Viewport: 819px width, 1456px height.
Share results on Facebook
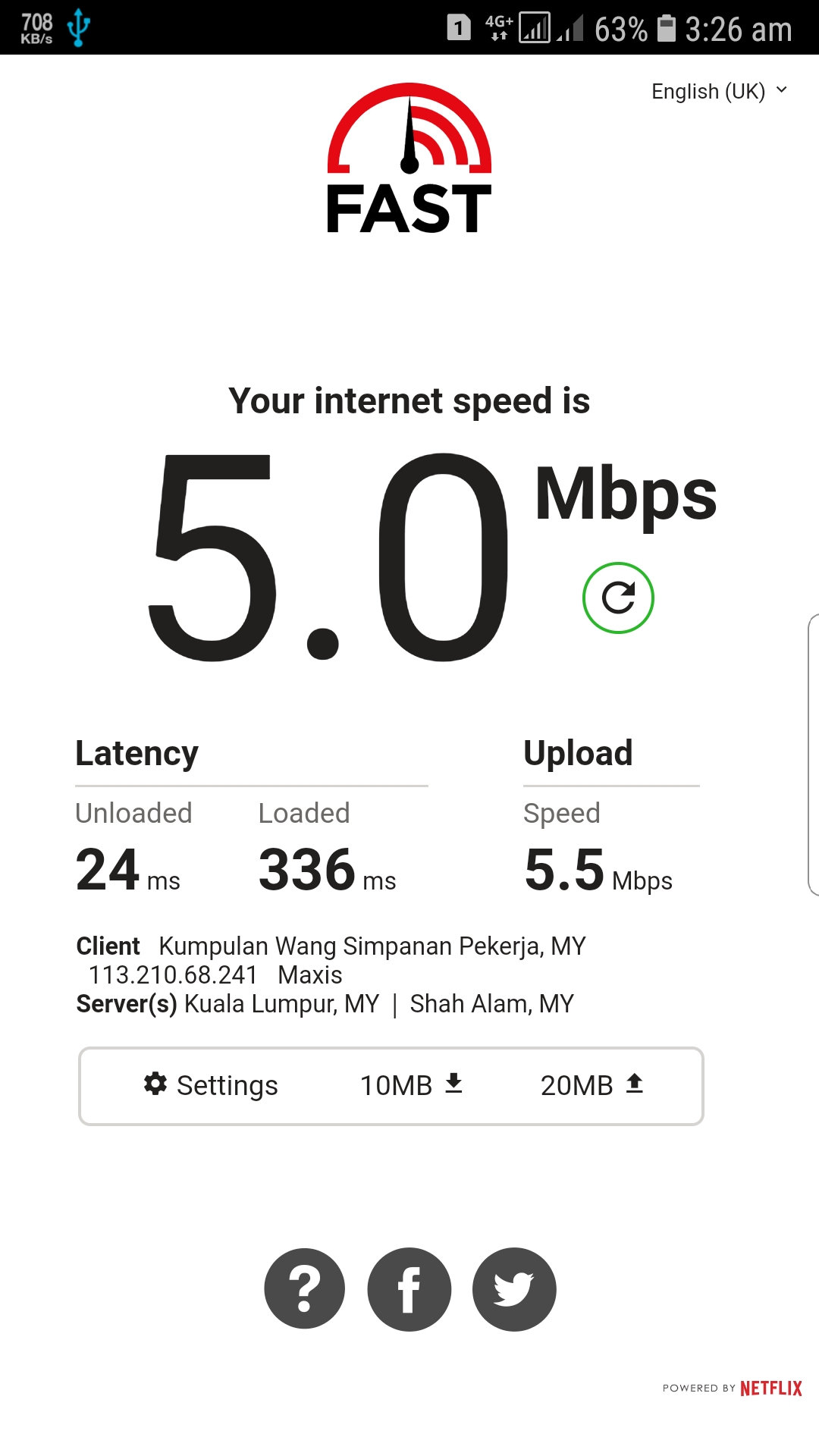[x=409, y=1289]
